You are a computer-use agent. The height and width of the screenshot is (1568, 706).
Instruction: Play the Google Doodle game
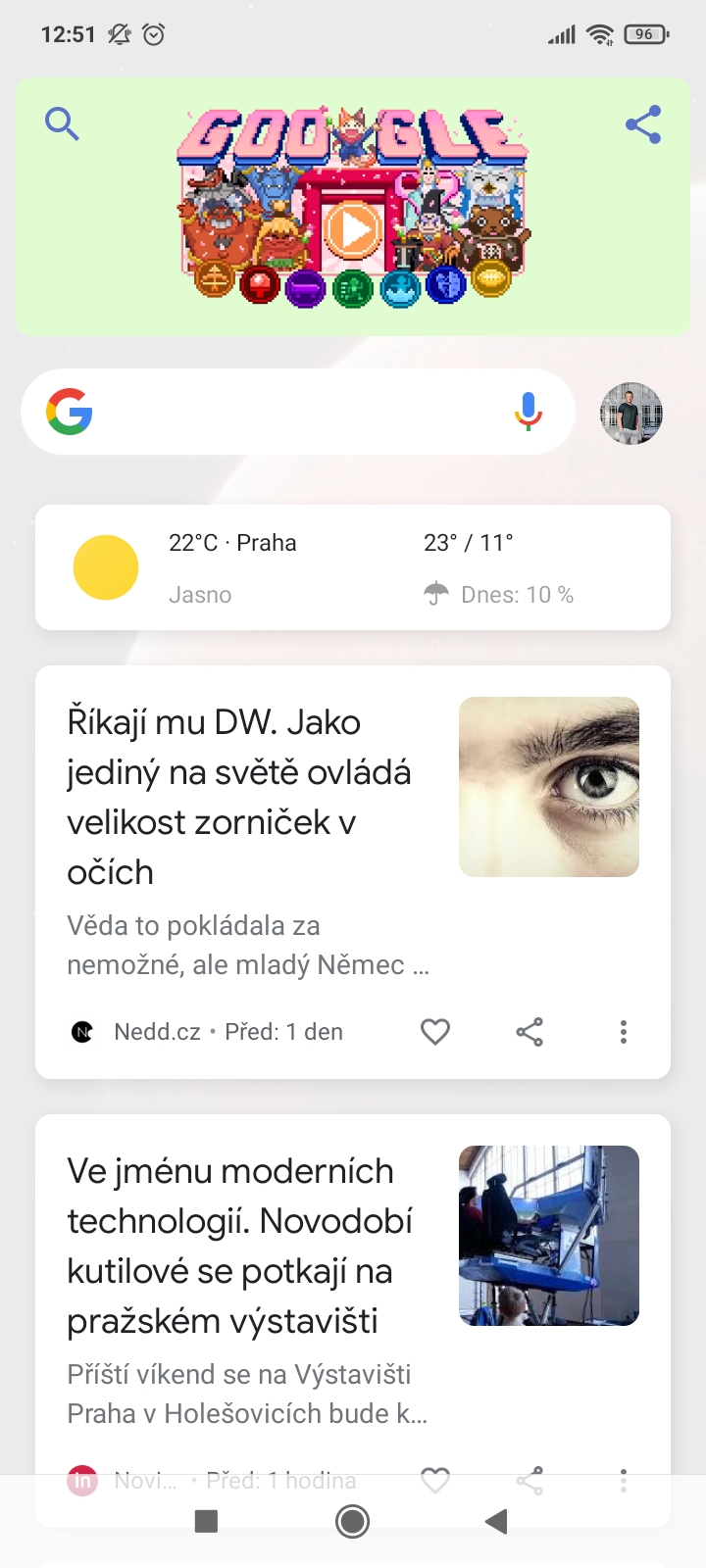[x=352, y=230]
